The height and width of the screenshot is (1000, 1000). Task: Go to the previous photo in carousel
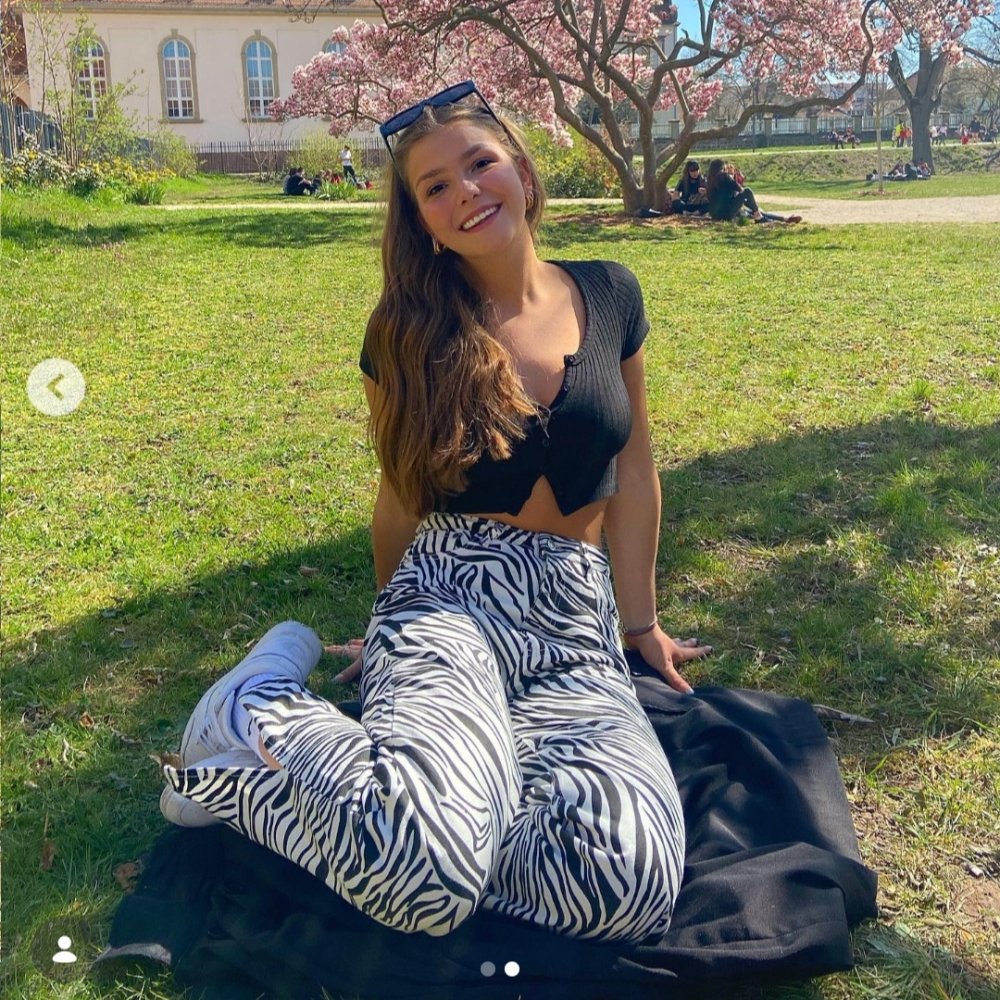point(56,387)
